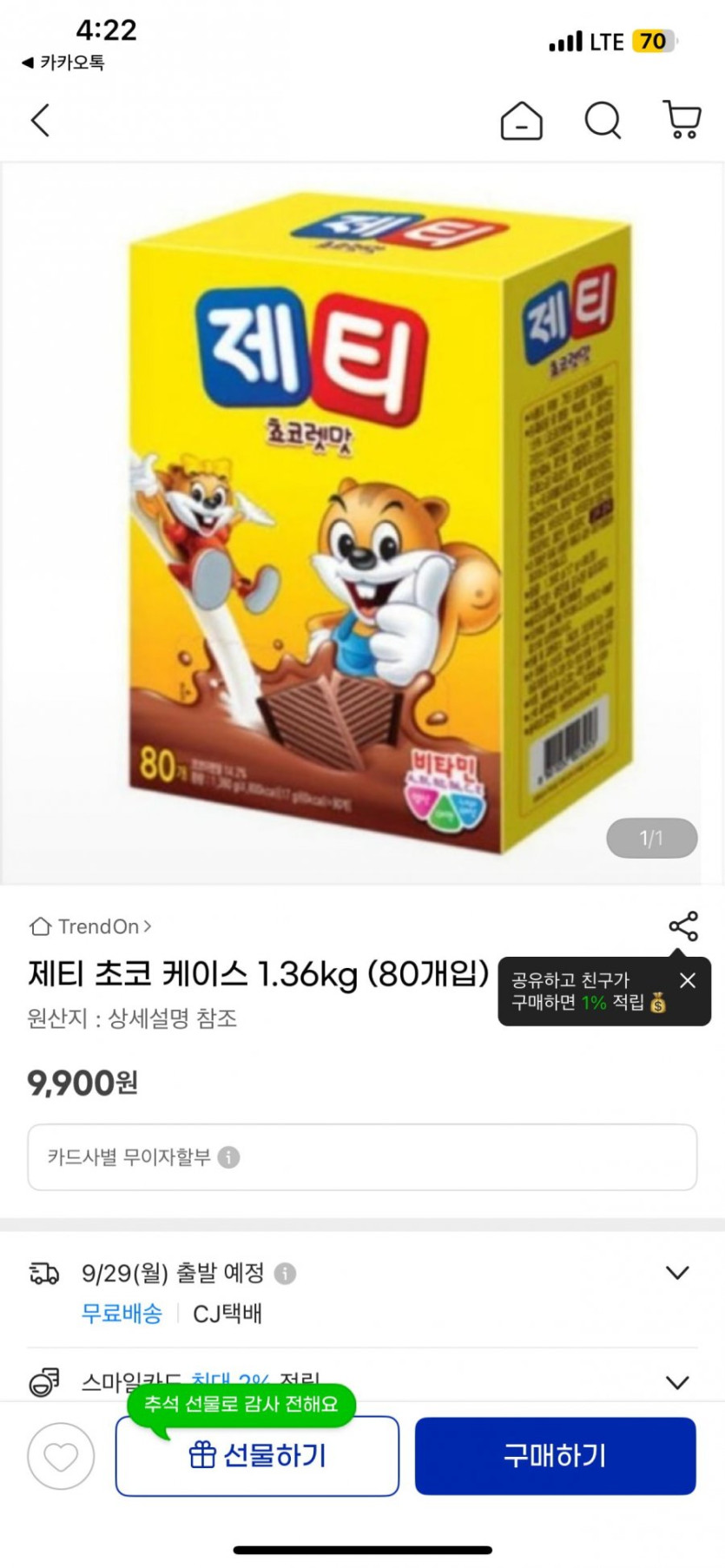The image size is (725, 1568).
Task: Open the home icon in the header
Action: [x=521, y=121]
